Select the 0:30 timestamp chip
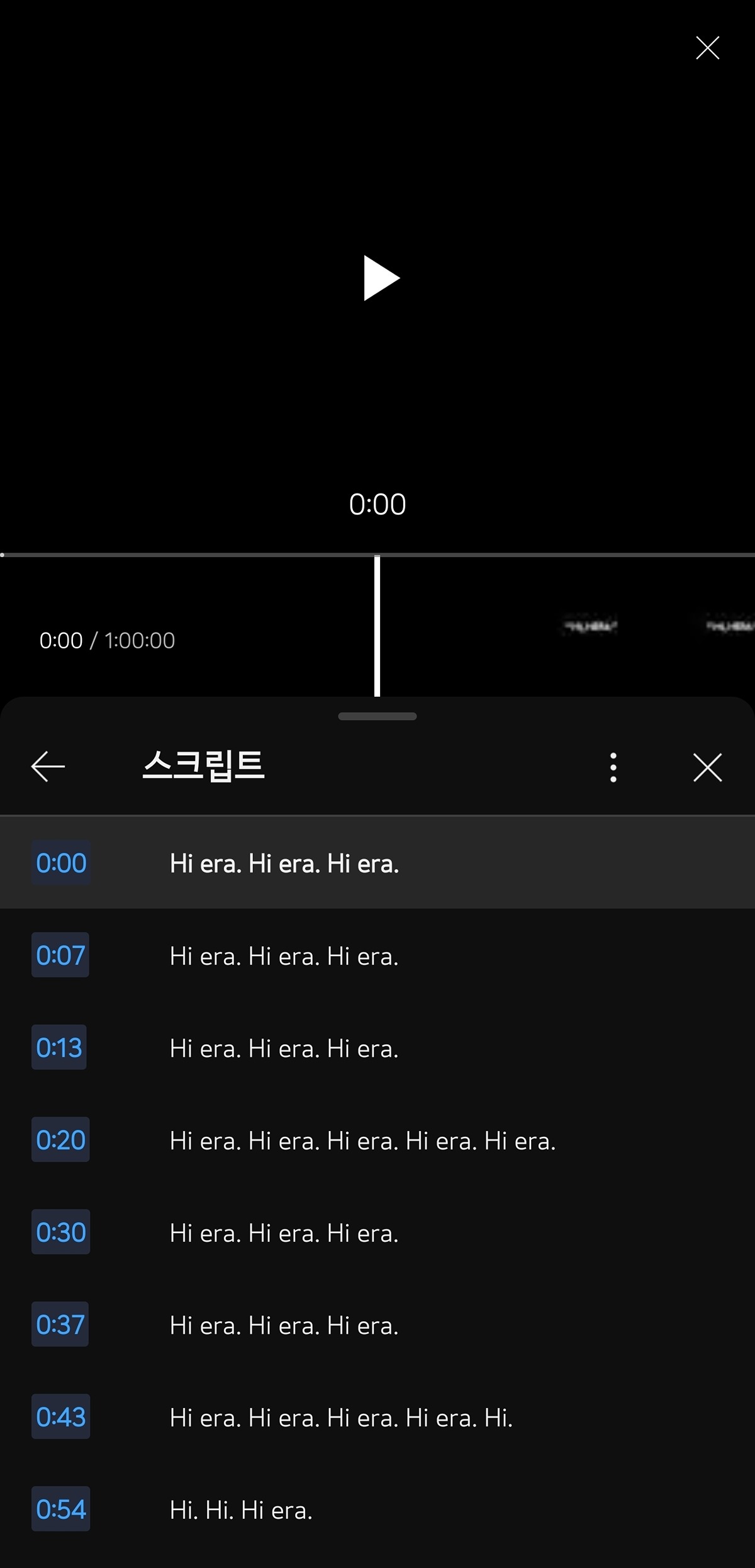 [60, 1232]
